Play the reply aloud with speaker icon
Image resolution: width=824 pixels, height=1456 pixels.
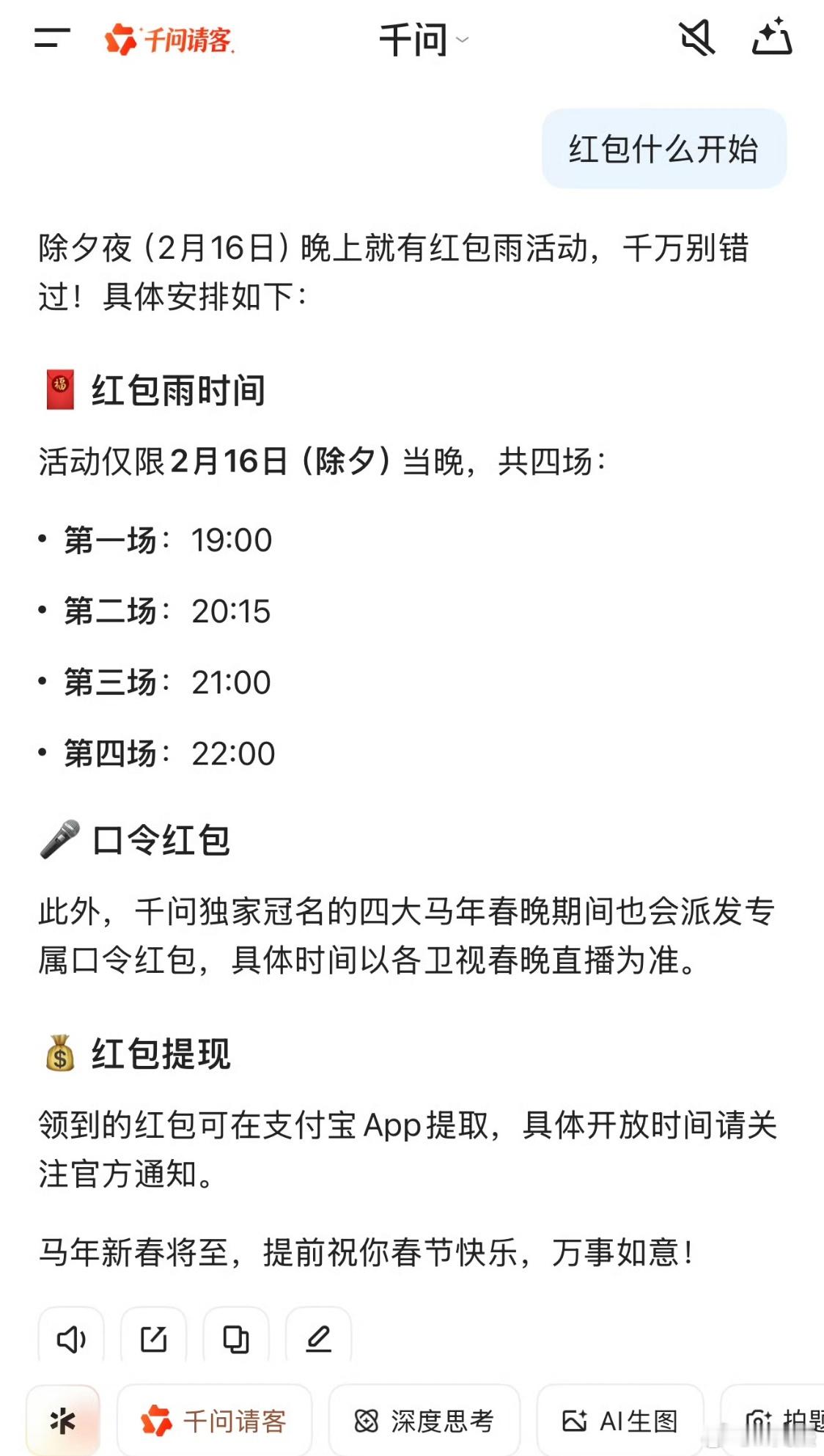click(71, 1339)
